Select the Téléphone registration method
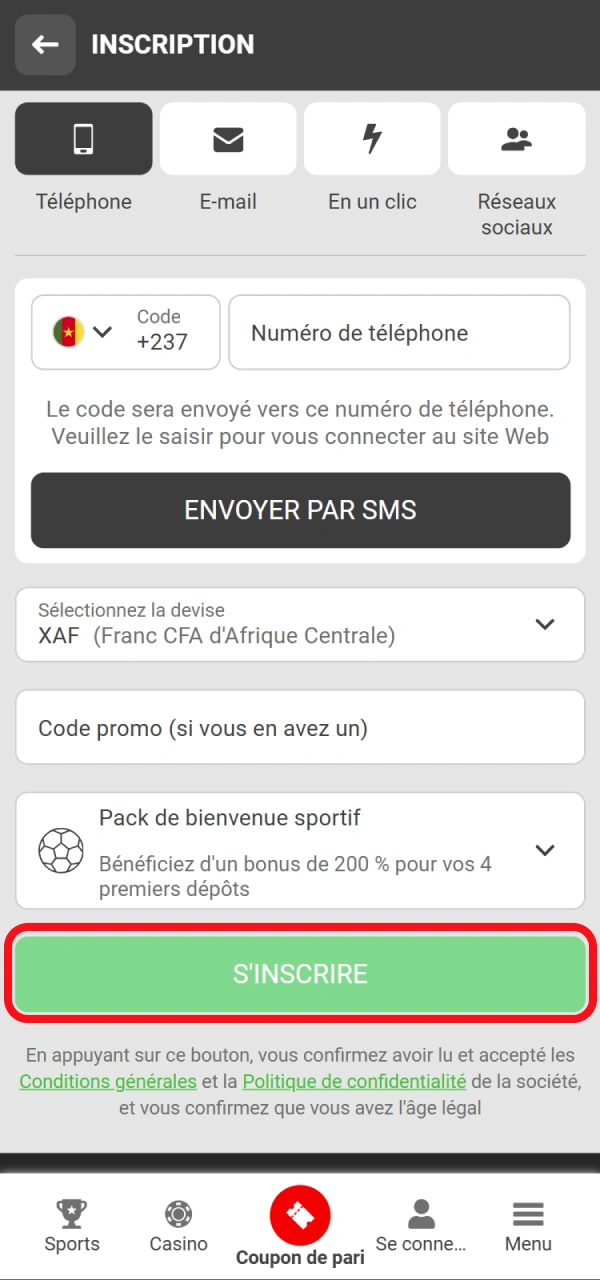The width and height of the screenshot is (600, 1280). click(x=84, y=140)
